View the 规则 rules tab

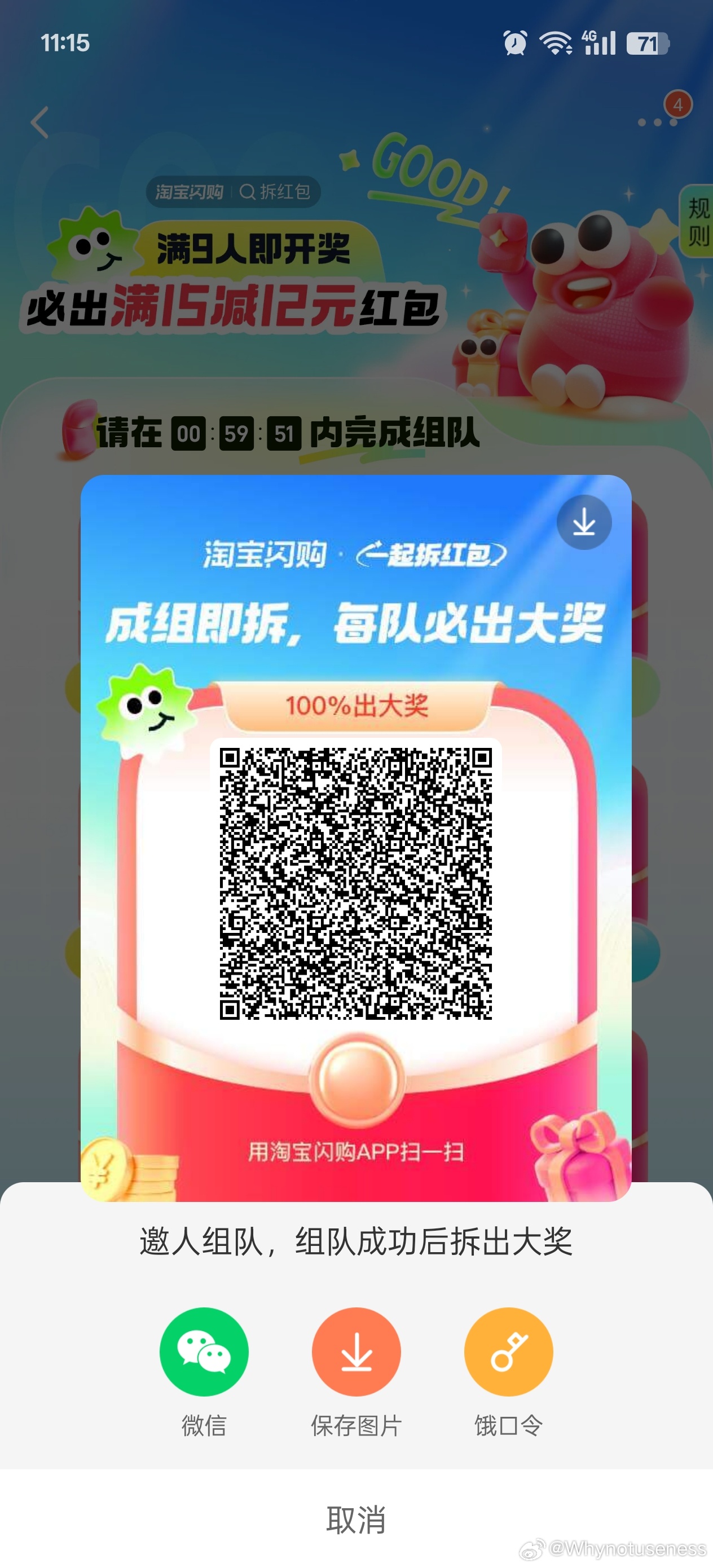click(x=698, y=222)
